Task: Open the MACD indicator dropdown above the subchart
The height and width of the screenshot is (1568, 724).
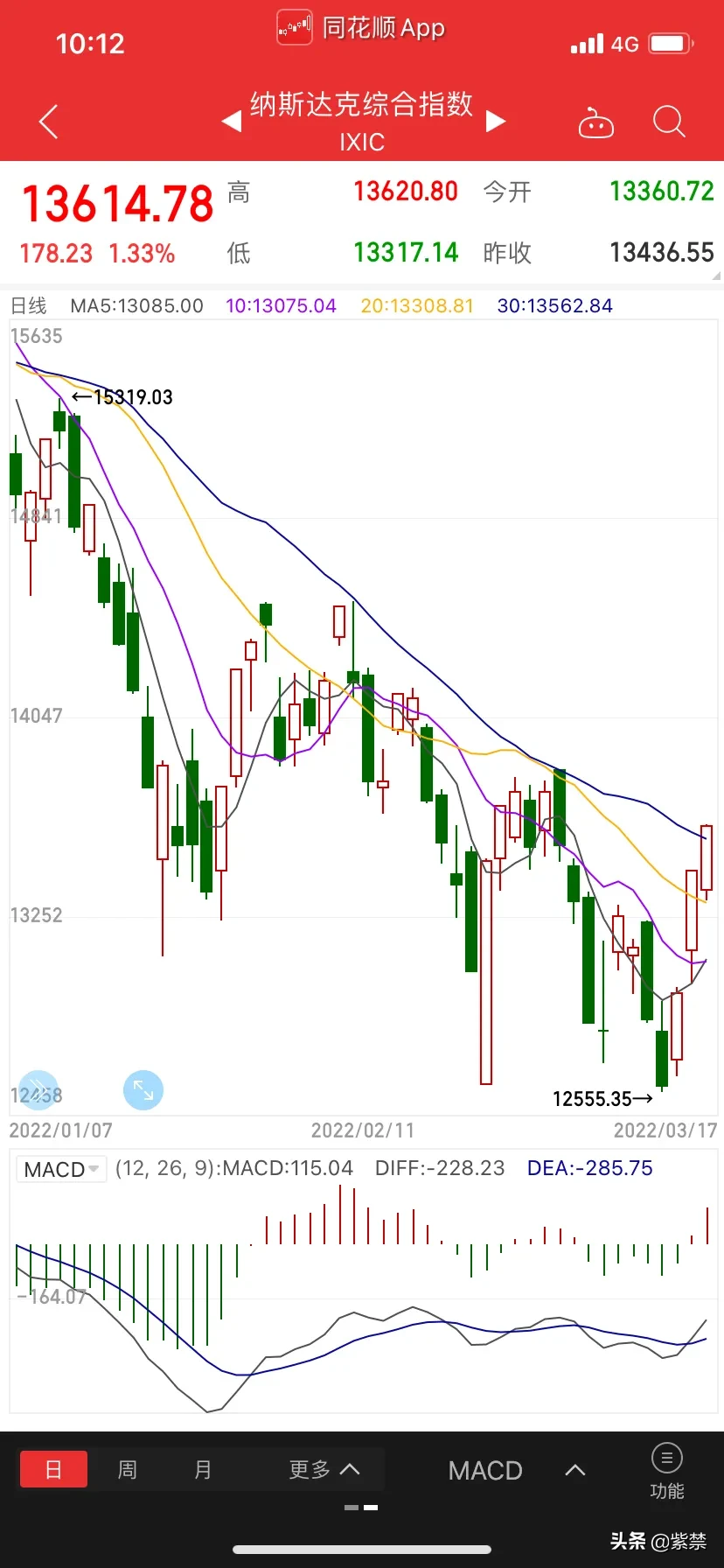Action: tap(60, 1169)
